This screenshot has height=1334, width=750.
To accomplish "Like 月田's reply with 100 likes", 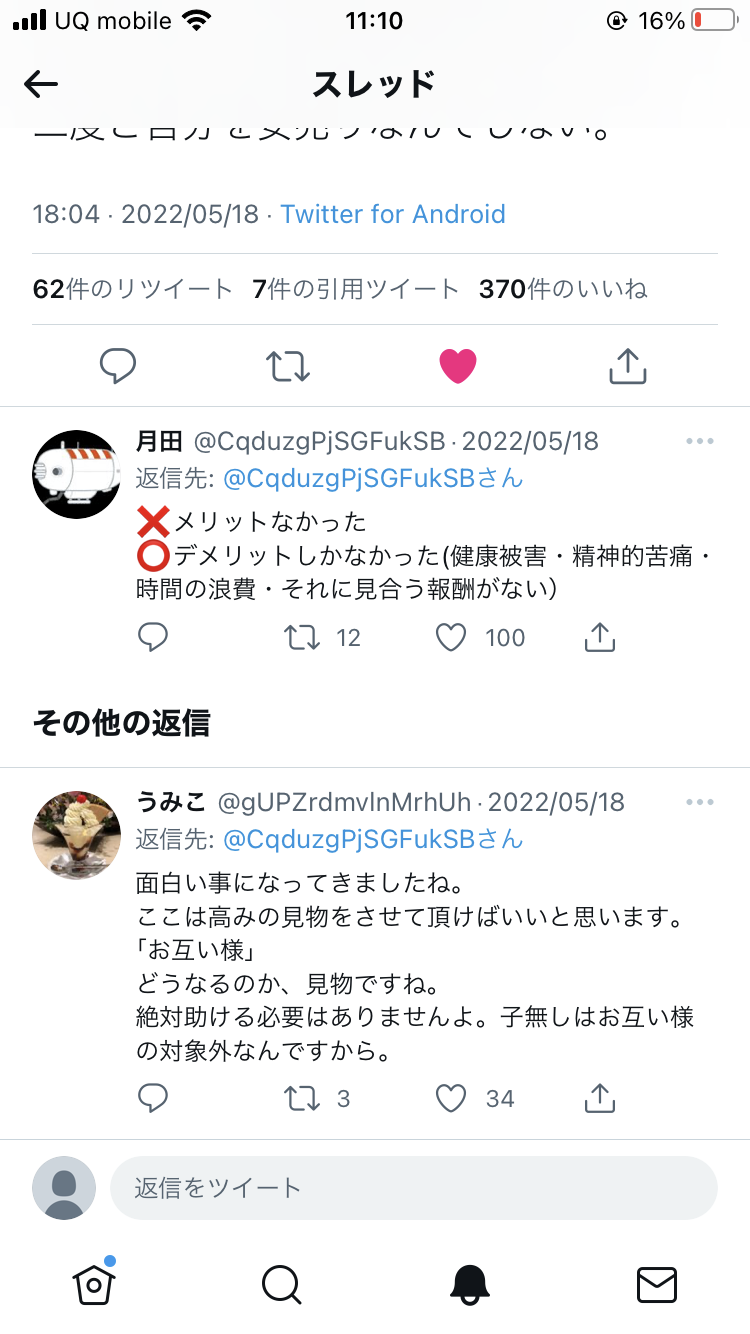I will (452, 638).
